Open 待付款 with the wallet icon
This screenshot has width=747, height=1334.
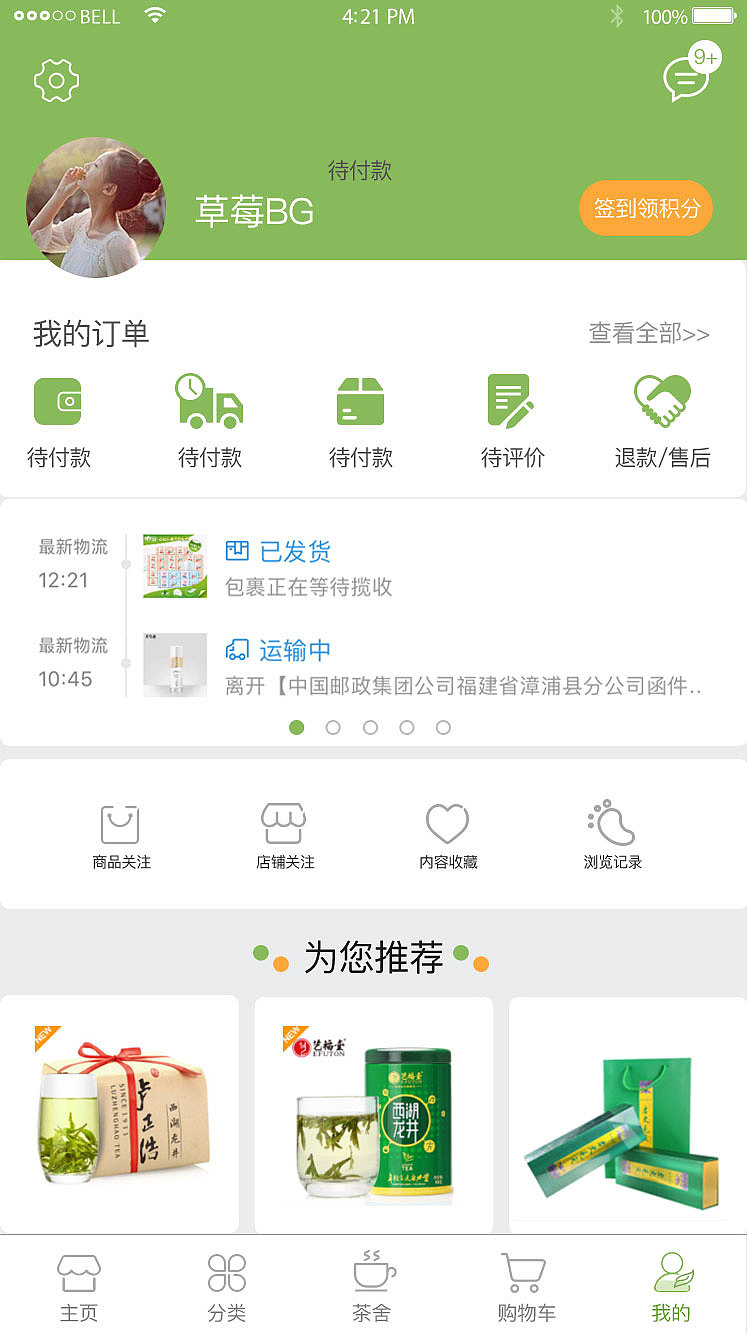coord(58,421)
